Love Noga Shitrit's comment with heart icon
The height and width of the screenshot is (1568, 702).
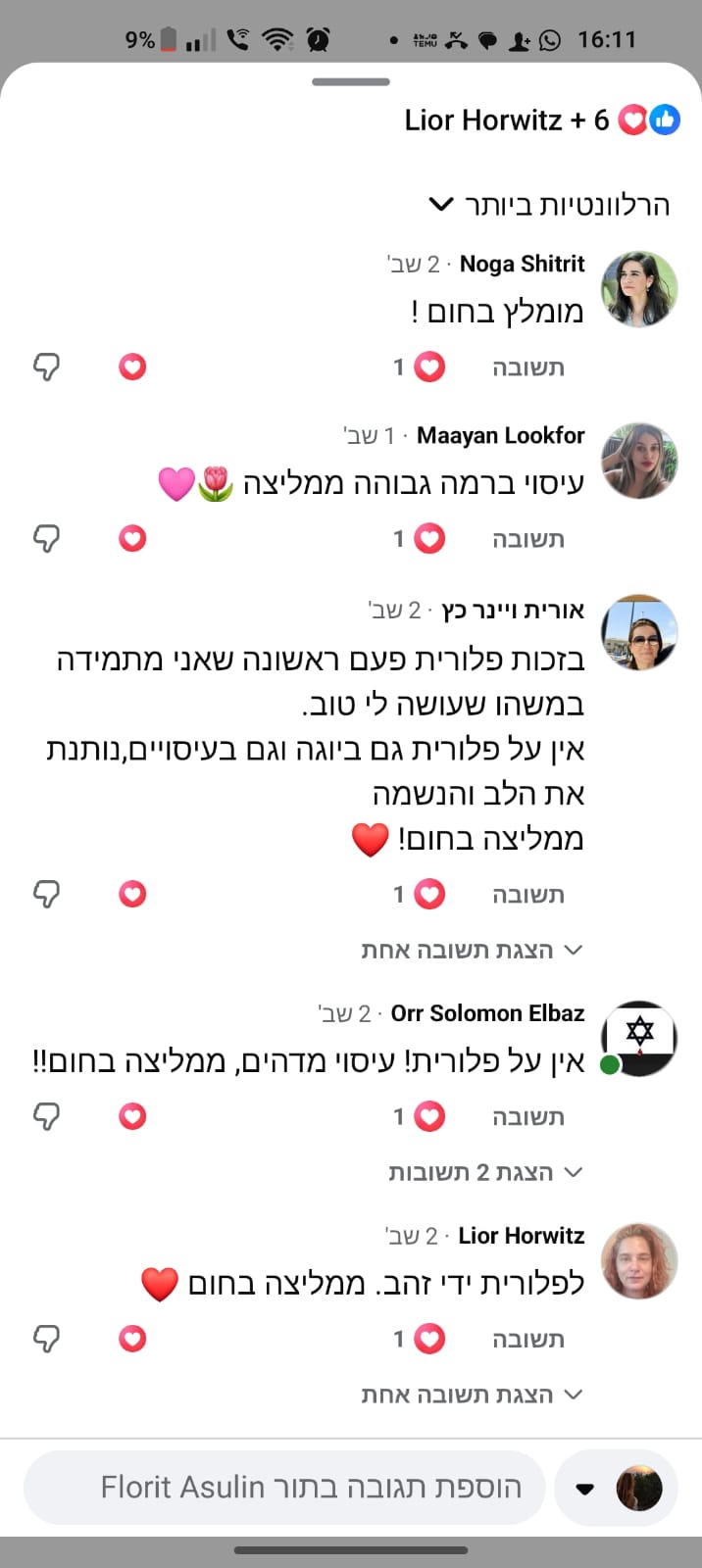(132, 367)
